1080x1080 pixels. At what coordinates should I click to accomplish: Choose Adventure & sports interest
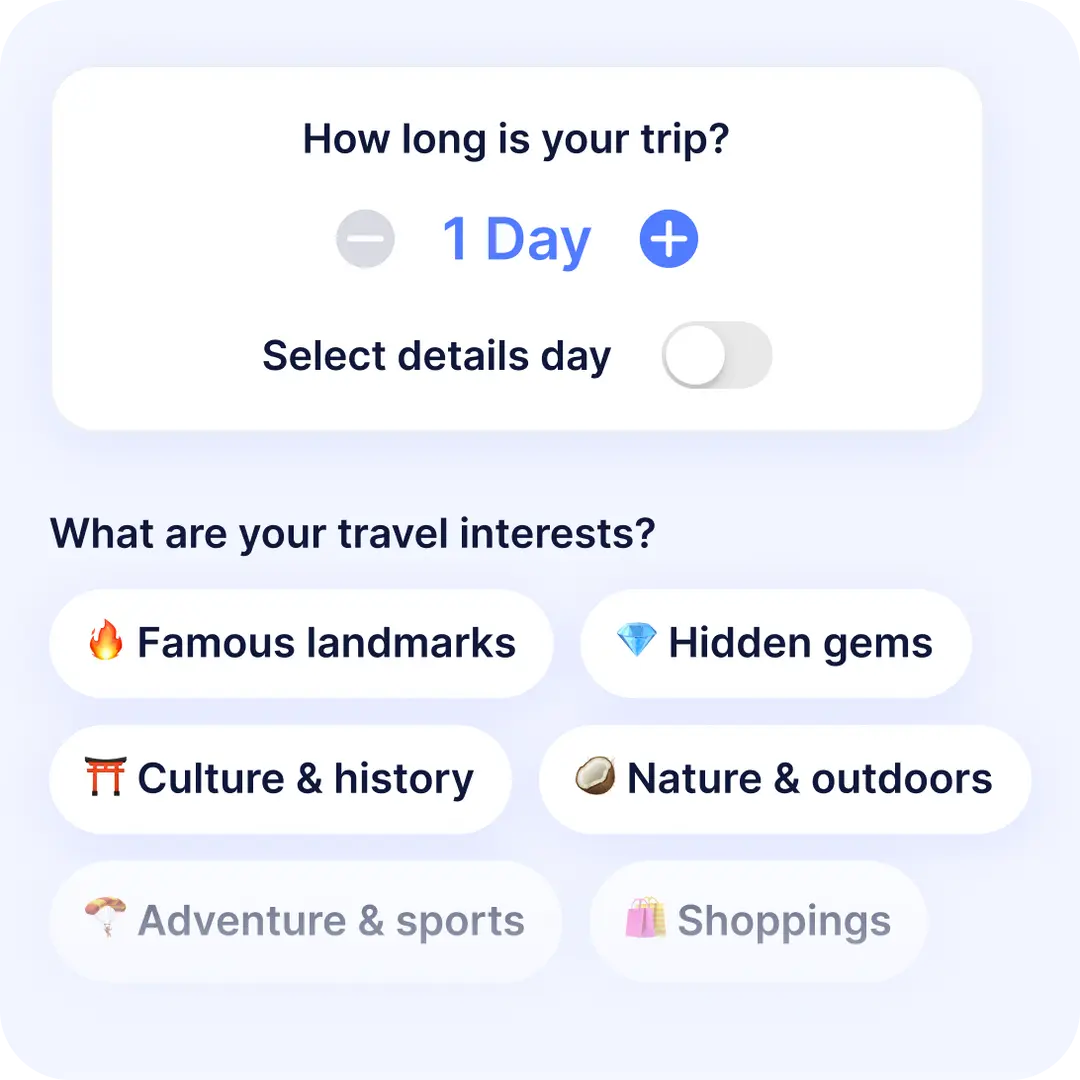click(305, 921)
